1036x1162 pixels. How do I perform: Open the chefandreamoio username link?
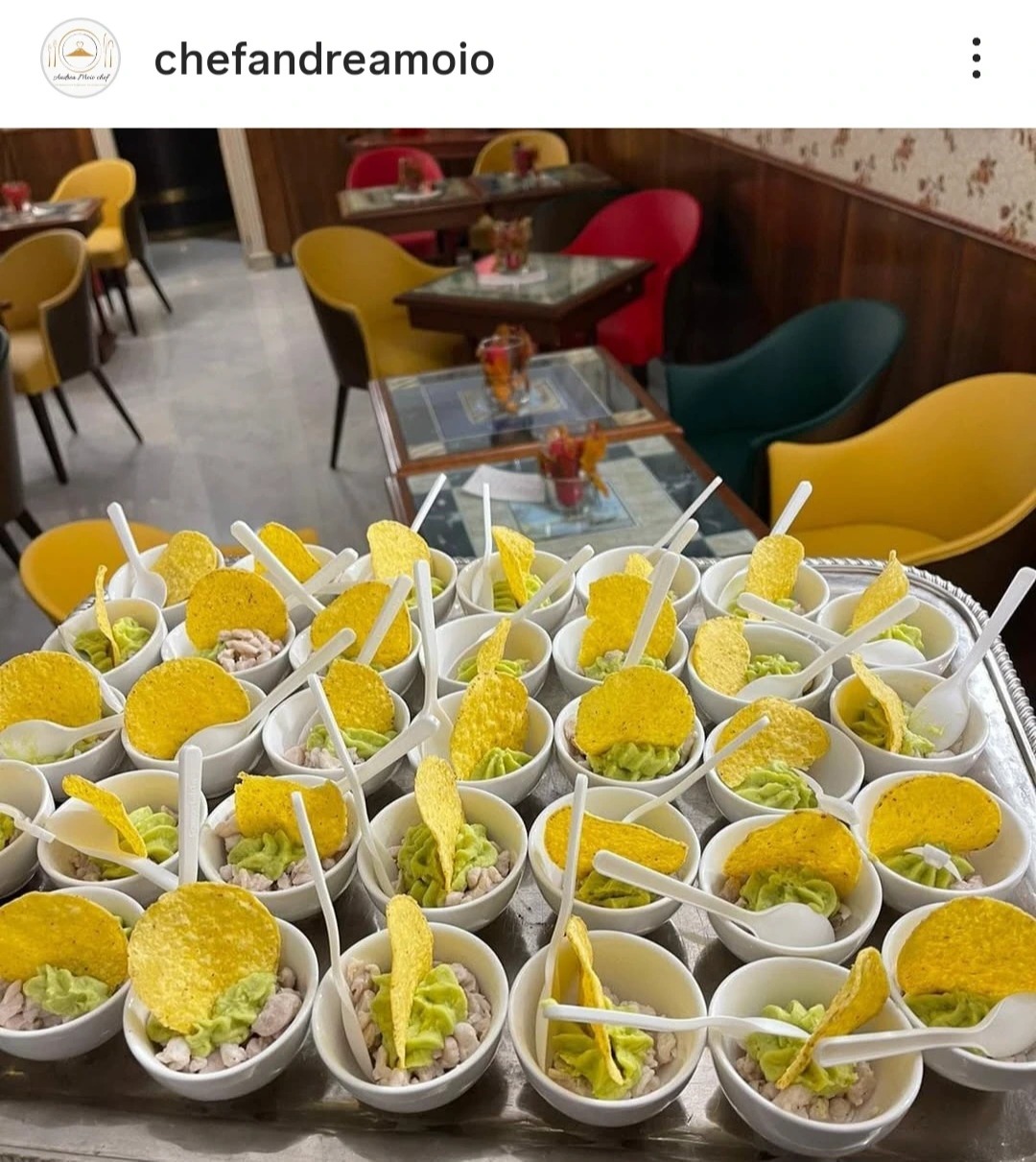pyautogui.click(x=324, y=59)
